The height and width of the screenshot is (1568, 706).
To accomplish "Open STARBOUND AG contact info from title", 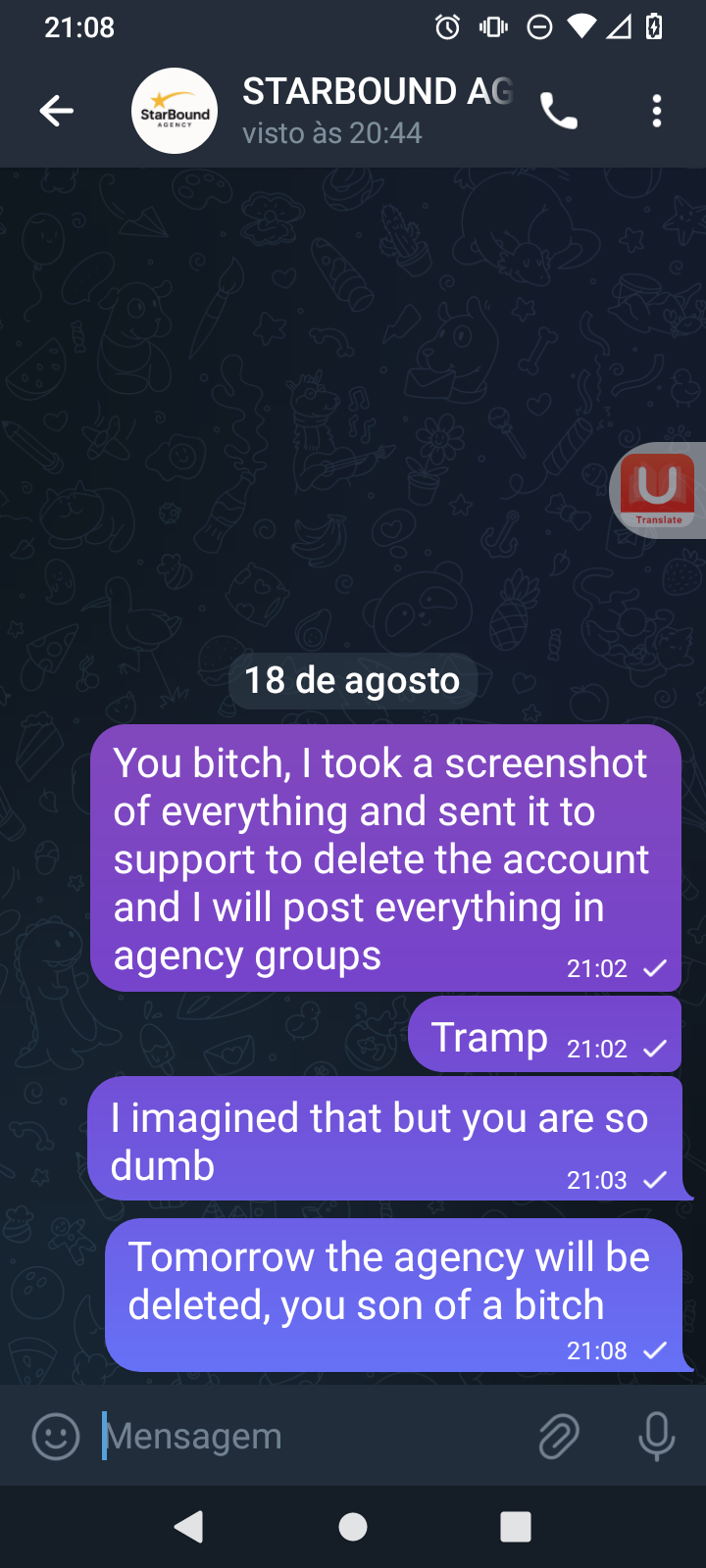I will [x=378, y=91].
